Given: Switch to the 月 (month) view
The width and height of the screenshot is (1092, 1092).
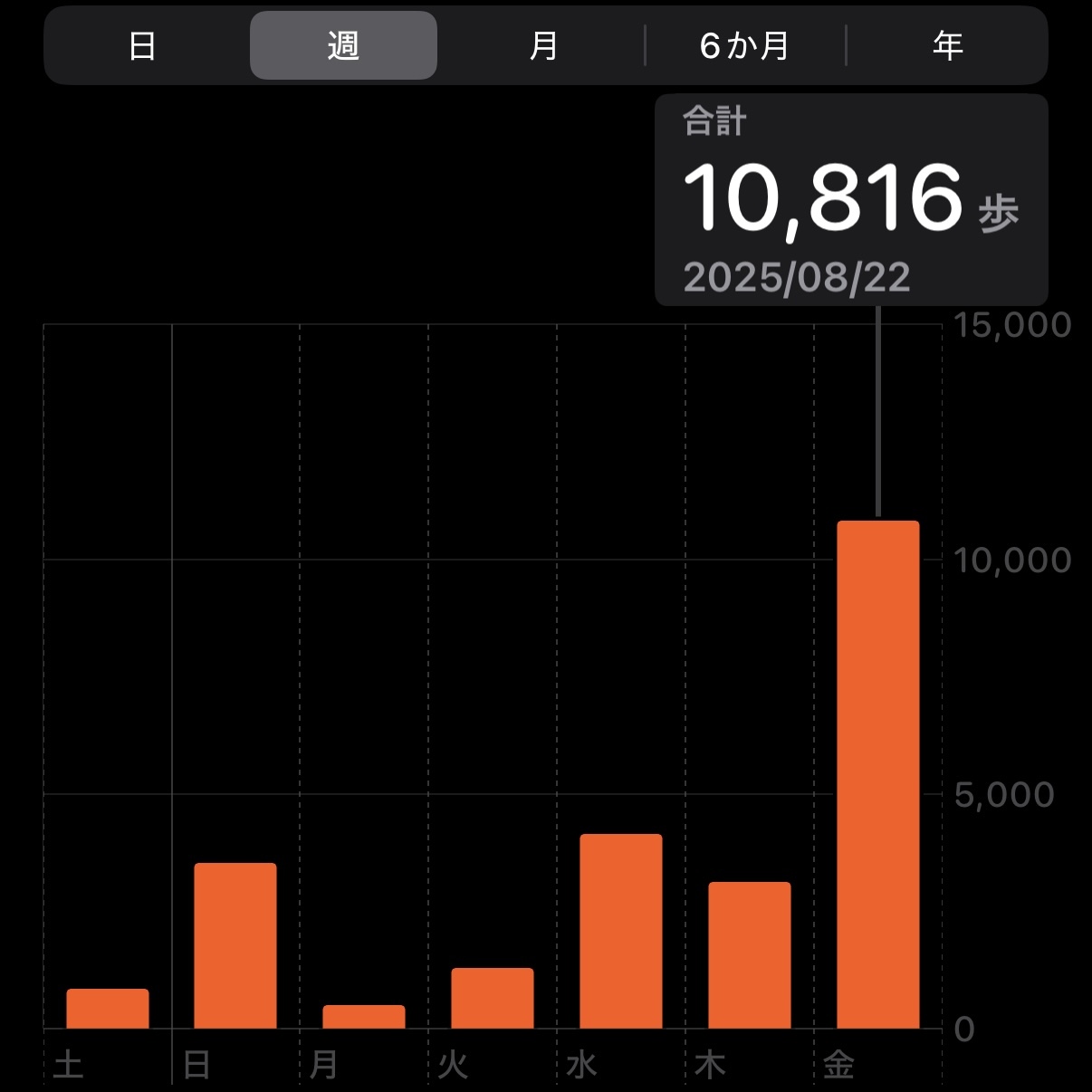Looking at the screenshot, I should tap(543, 45).
